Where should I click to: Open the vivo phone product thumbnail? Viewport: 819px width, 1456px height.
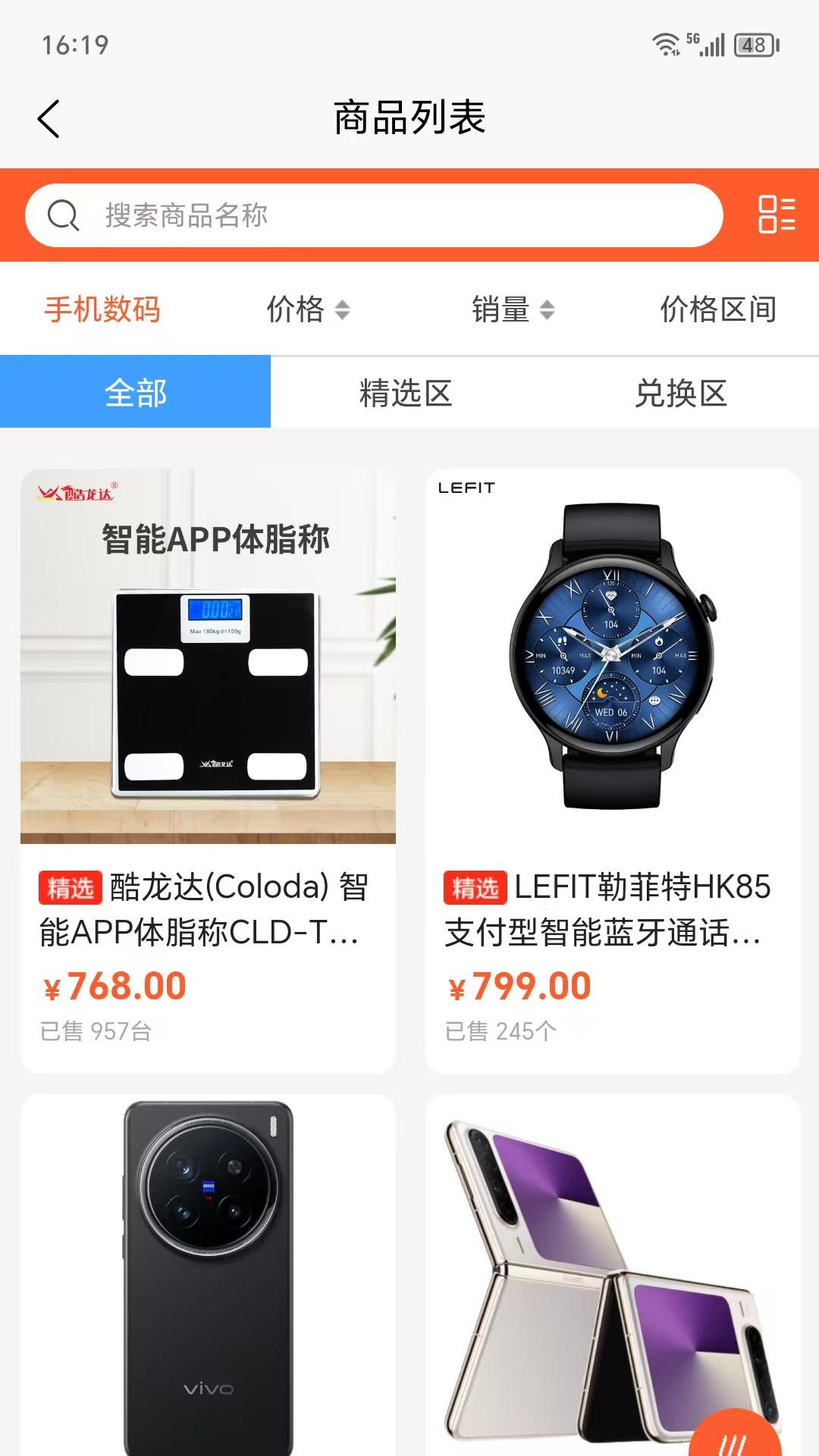coord(205,1274)
